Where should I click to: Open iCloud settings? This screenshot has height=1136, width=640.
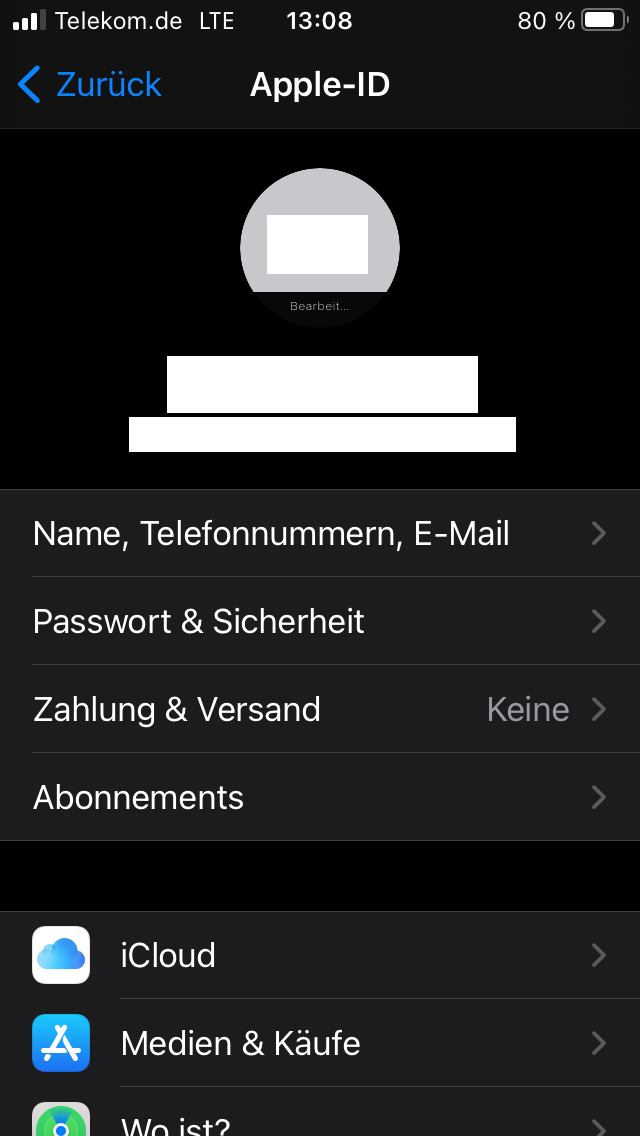320,955
